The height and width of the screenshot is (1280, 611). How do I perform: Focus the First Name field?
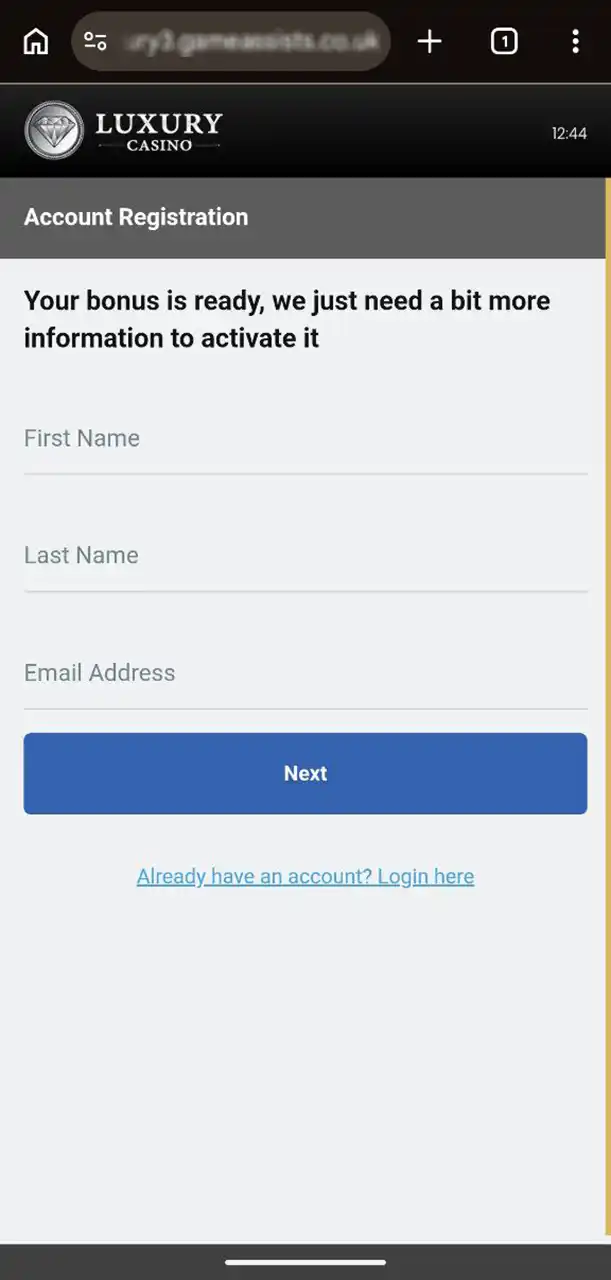(305, 440)
